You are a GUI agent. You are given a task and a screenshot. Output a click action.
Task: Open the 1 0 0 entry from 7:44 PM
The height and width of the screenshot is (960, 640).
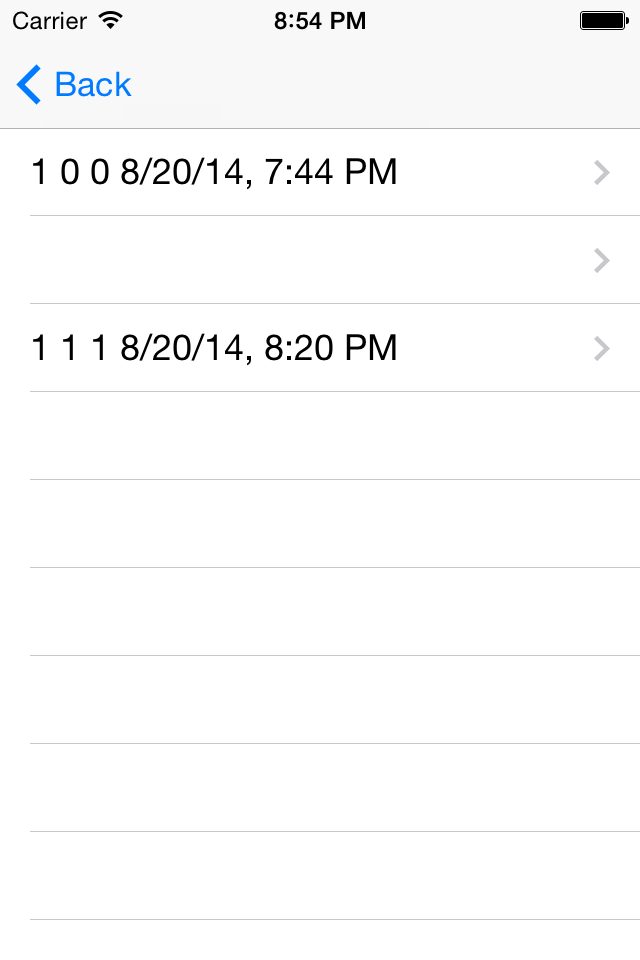320,173
